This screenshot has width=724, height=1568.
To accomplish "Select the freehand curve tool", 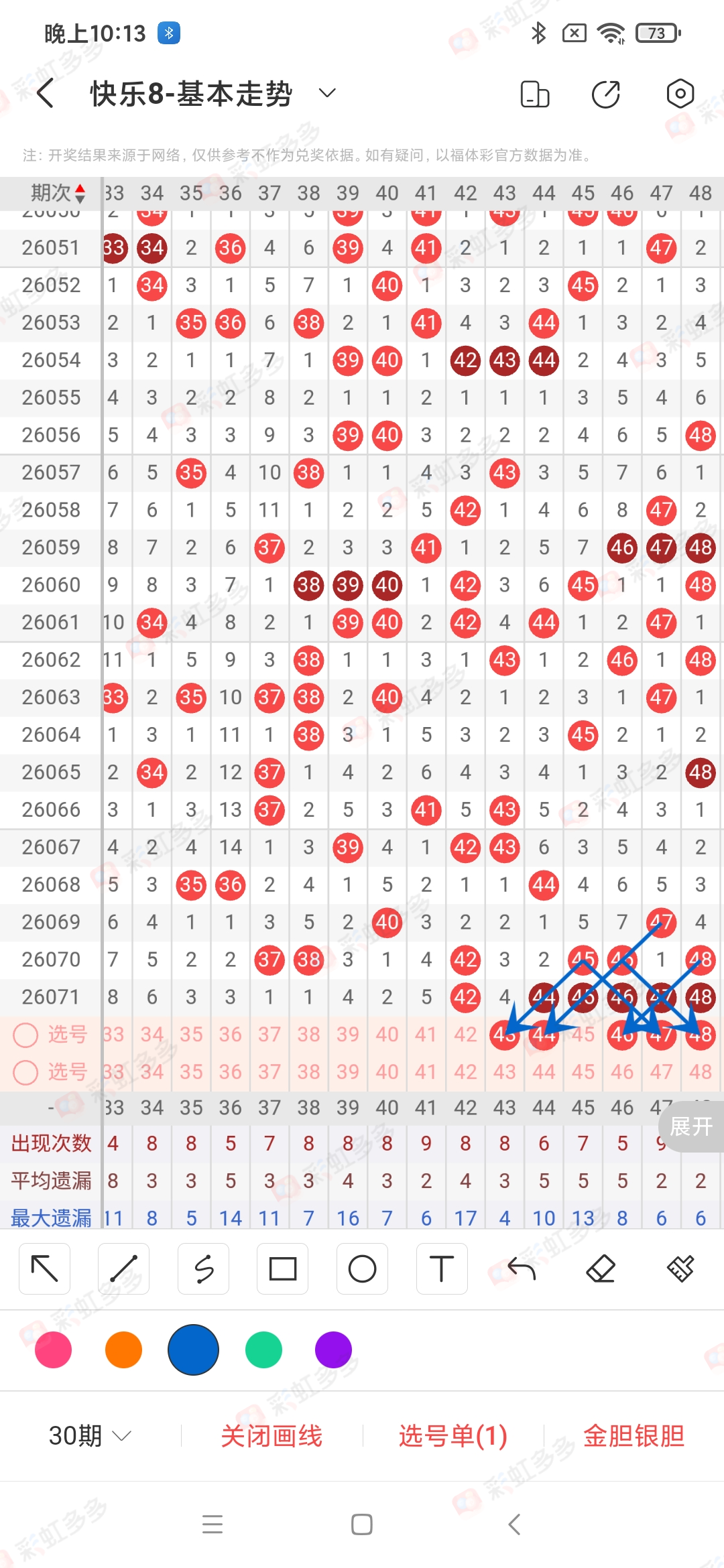I will [x=203, y=1268].
